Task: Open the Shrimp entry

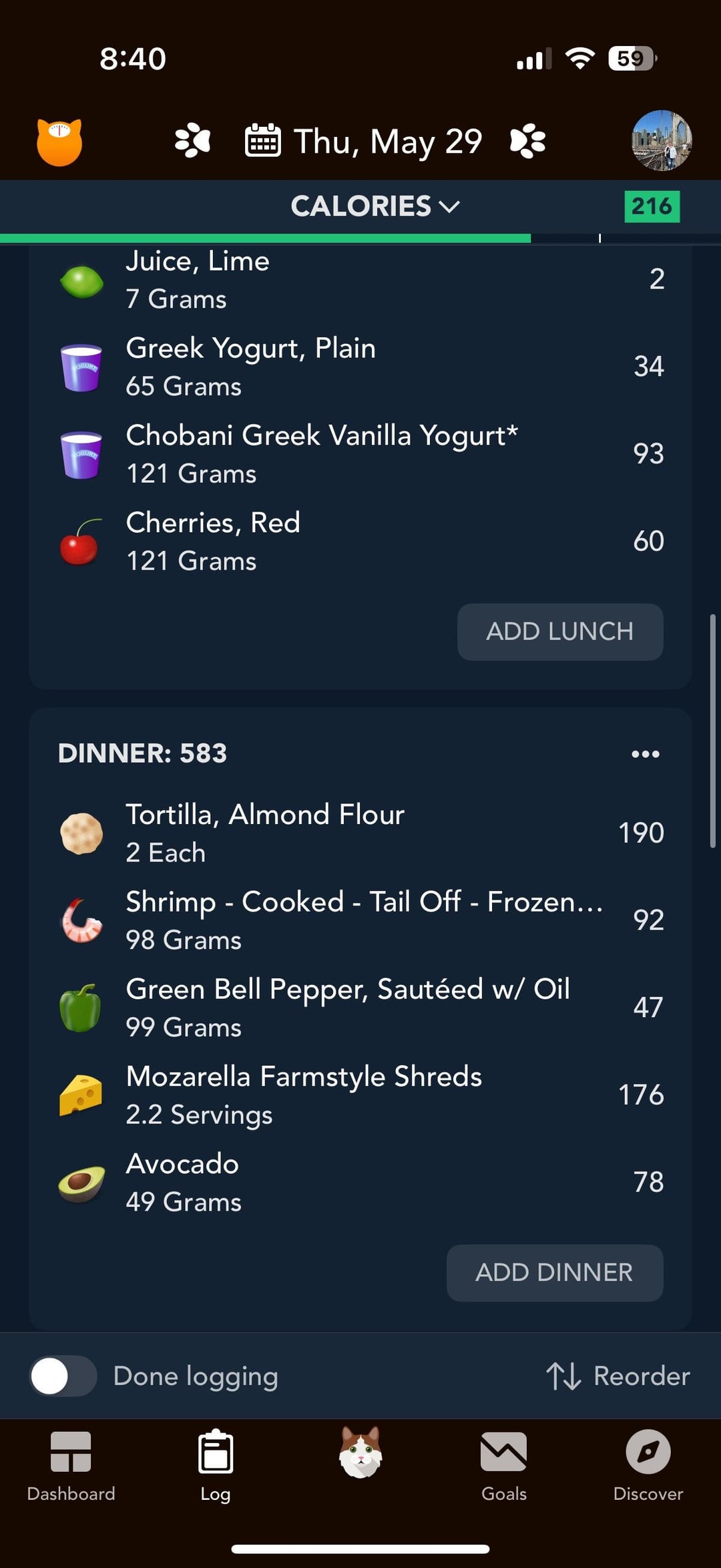Action: point(360,920)
